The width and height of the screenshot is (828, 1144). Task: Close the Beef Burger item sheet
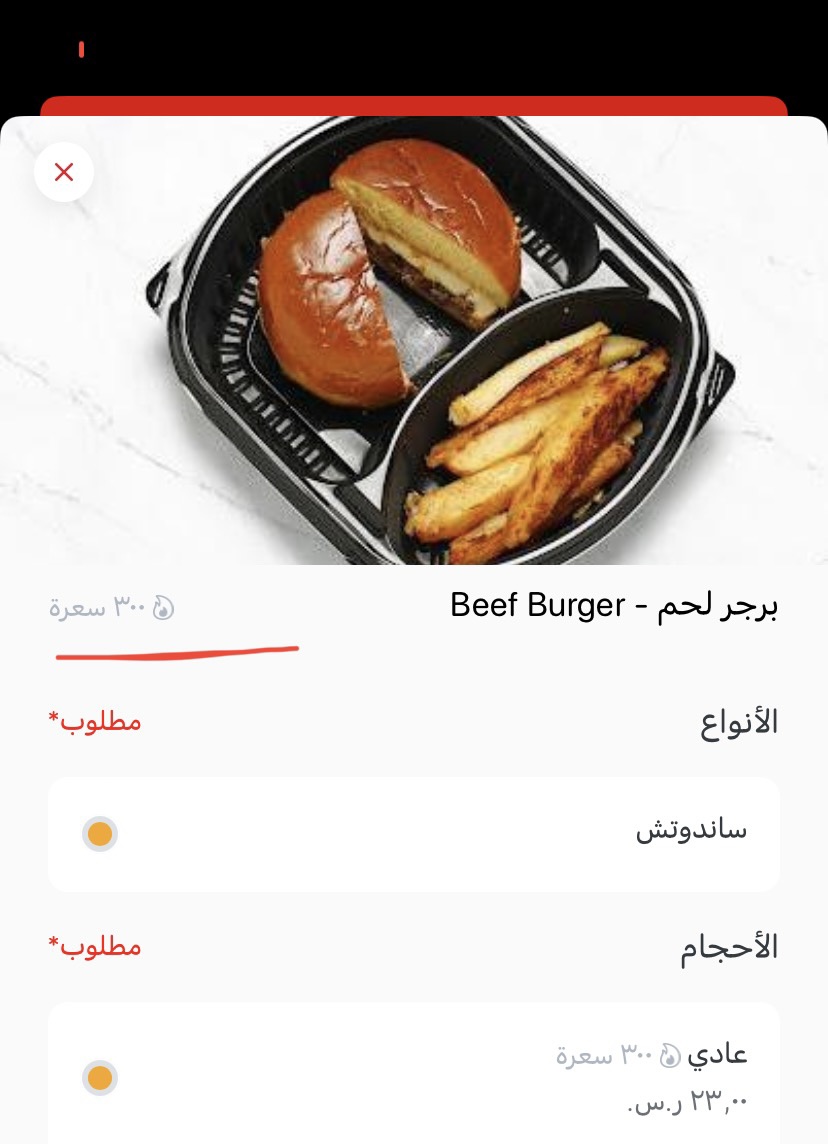[64, 173]
